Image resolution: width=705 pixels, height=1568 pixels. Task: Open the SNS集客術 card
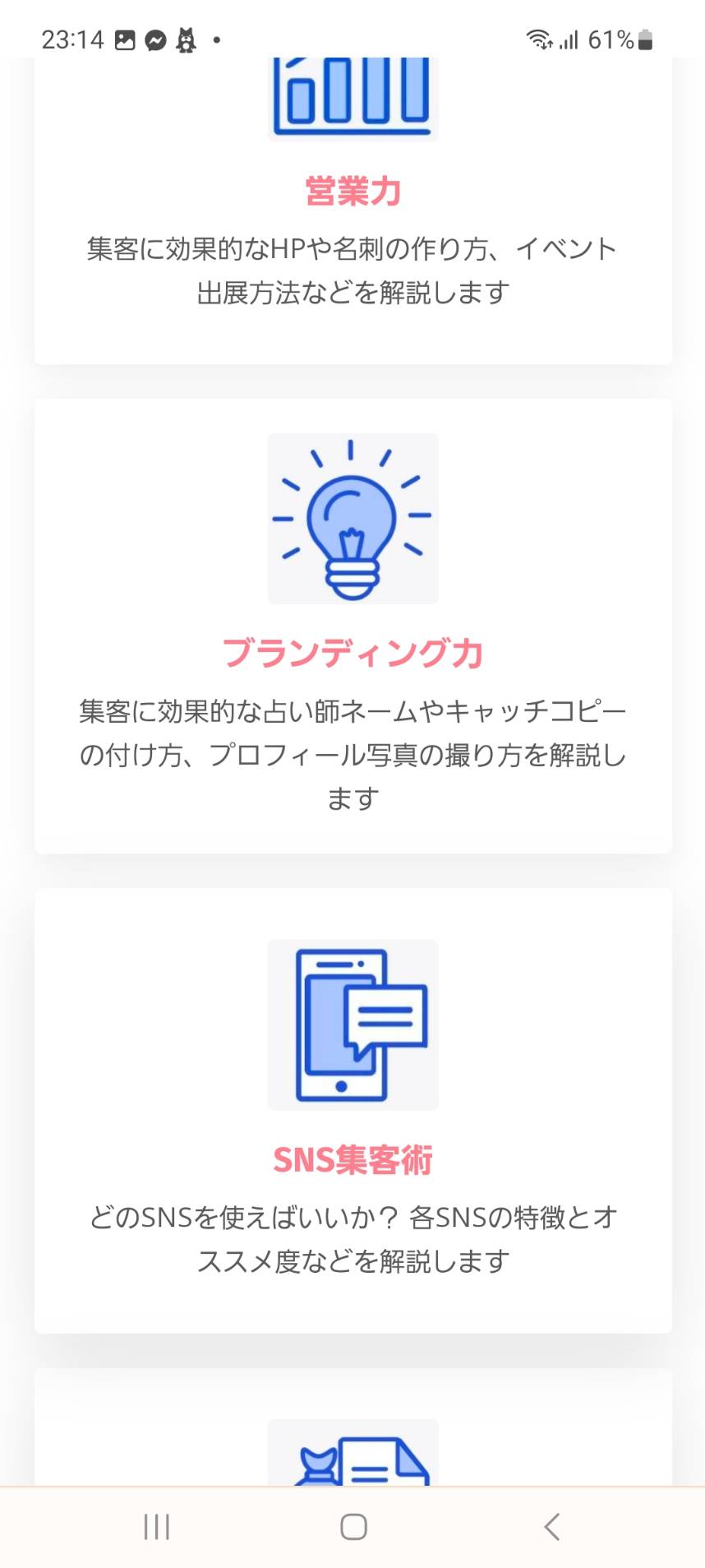352,1111
